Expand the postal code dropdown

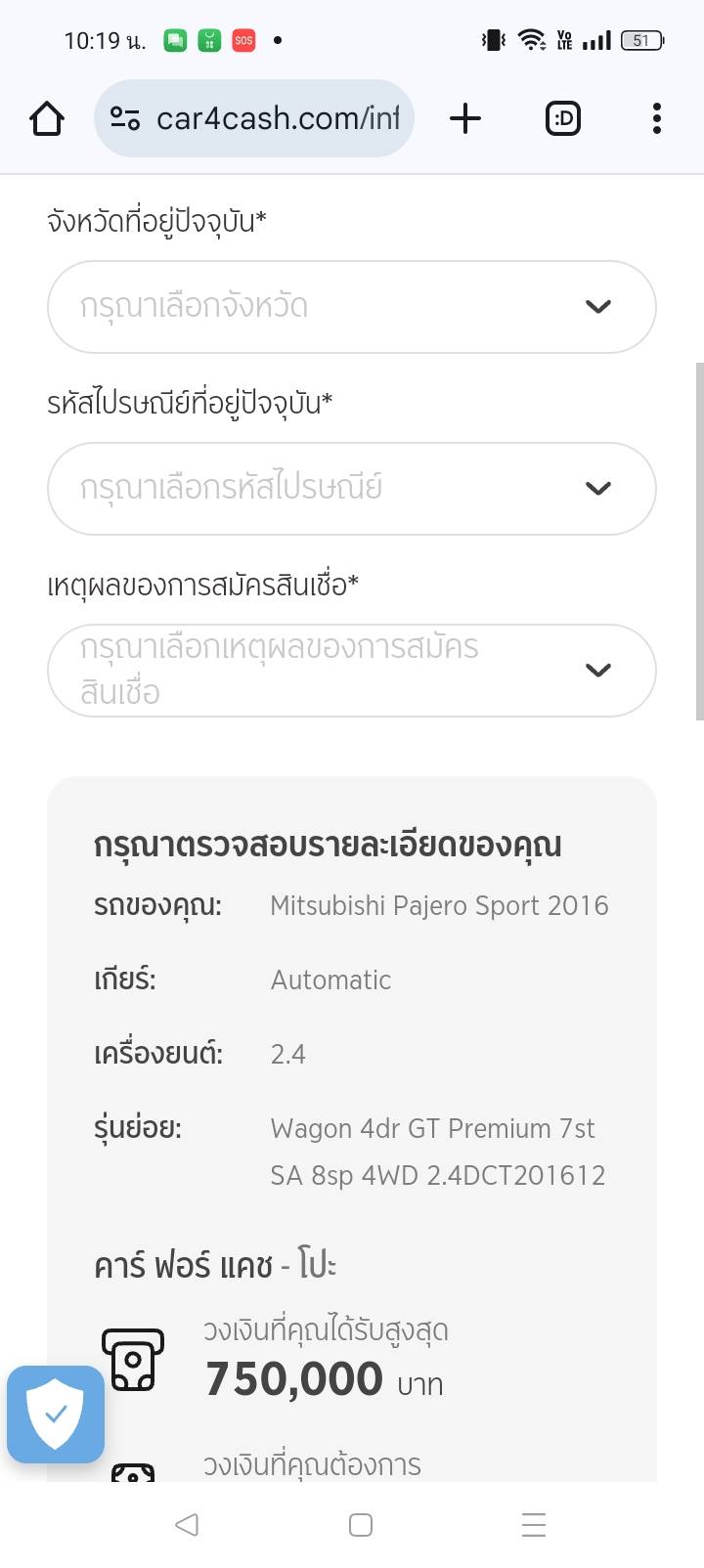pos(351,489)
